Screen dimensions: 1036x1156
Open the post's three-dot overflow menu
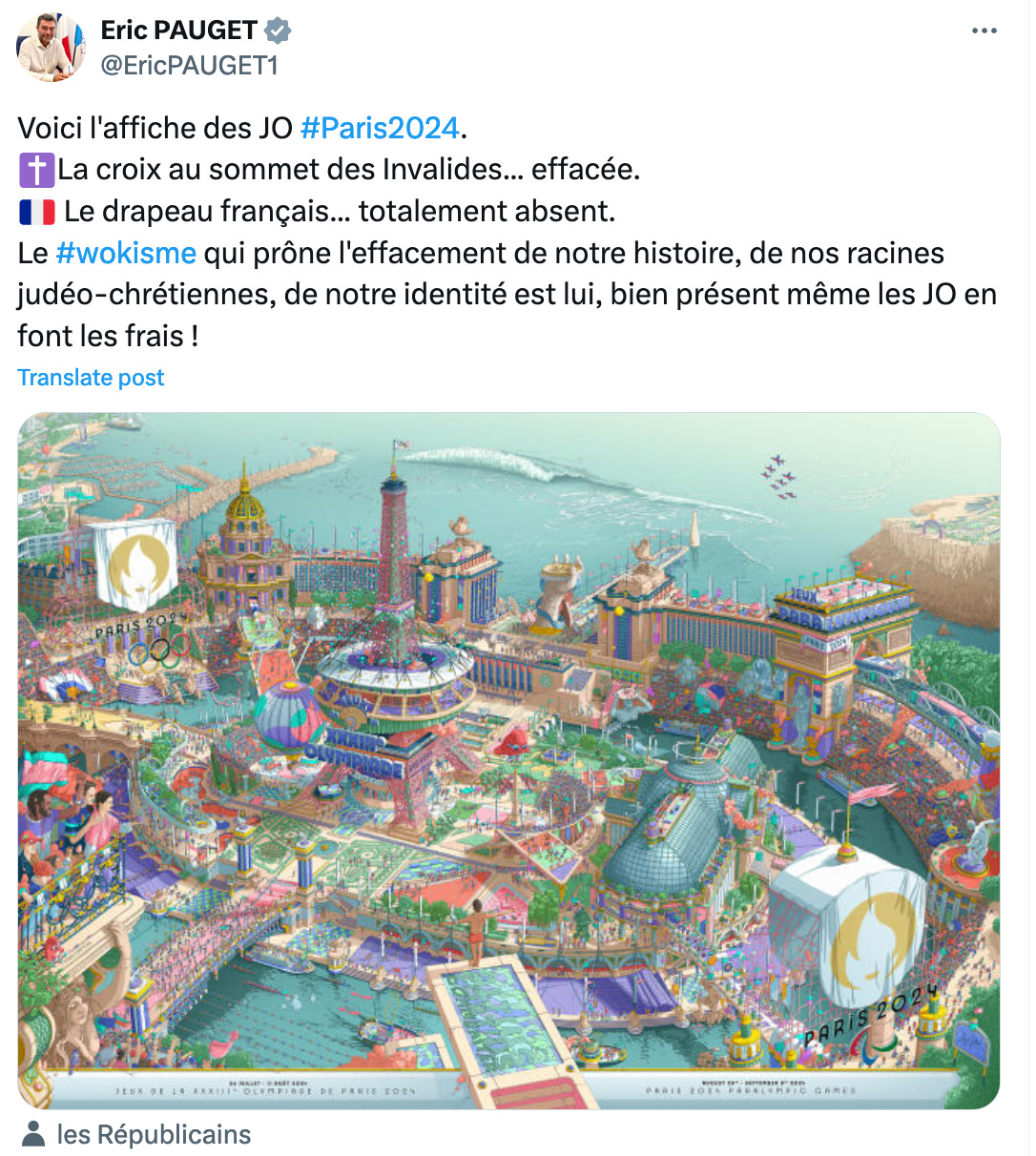tap(984, 31)
